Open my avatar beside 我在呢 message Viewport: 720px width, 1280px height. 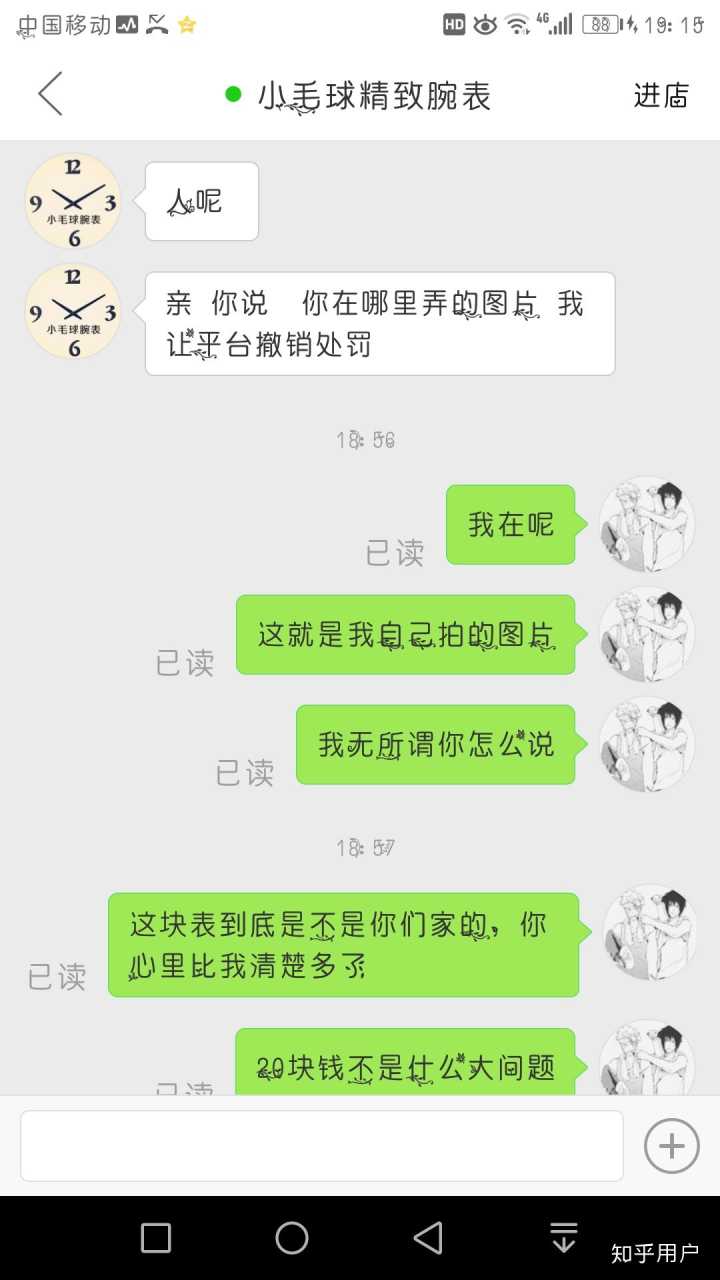[647, 524]
